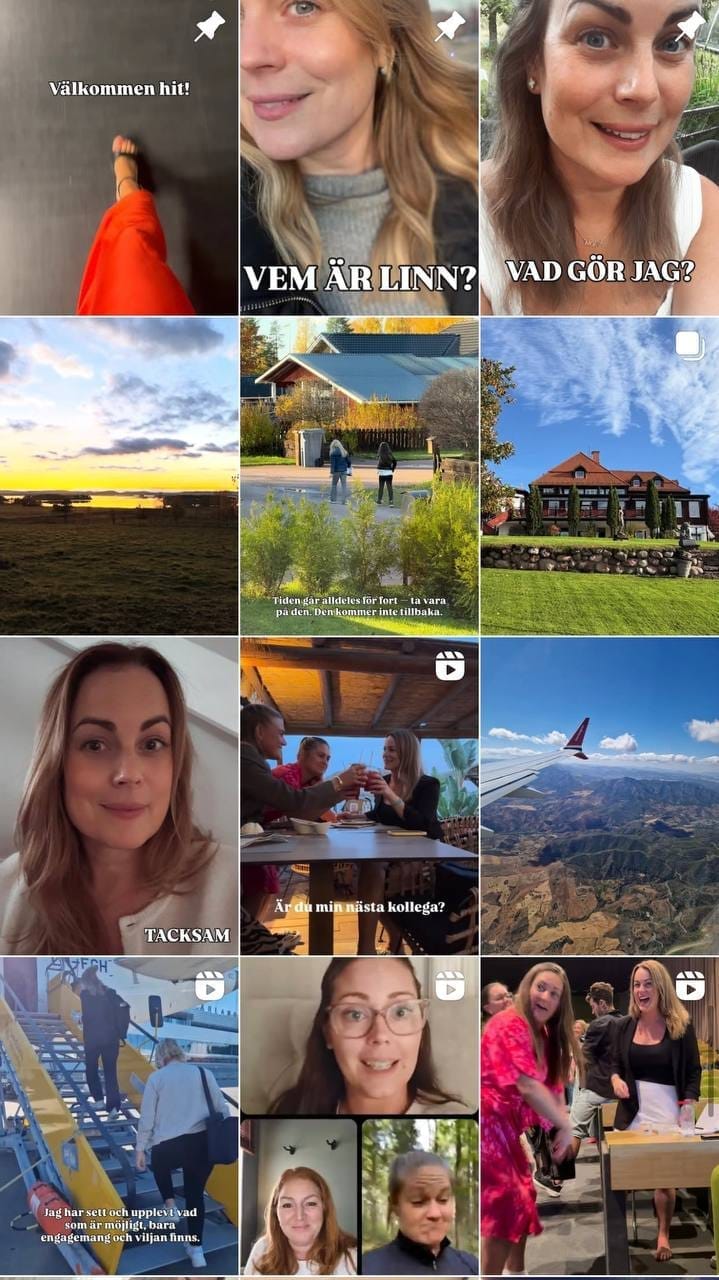The image size is (719, 1280).
Task: Open the "Tiden går alldeles för fort" post
Action: [359, 476]
